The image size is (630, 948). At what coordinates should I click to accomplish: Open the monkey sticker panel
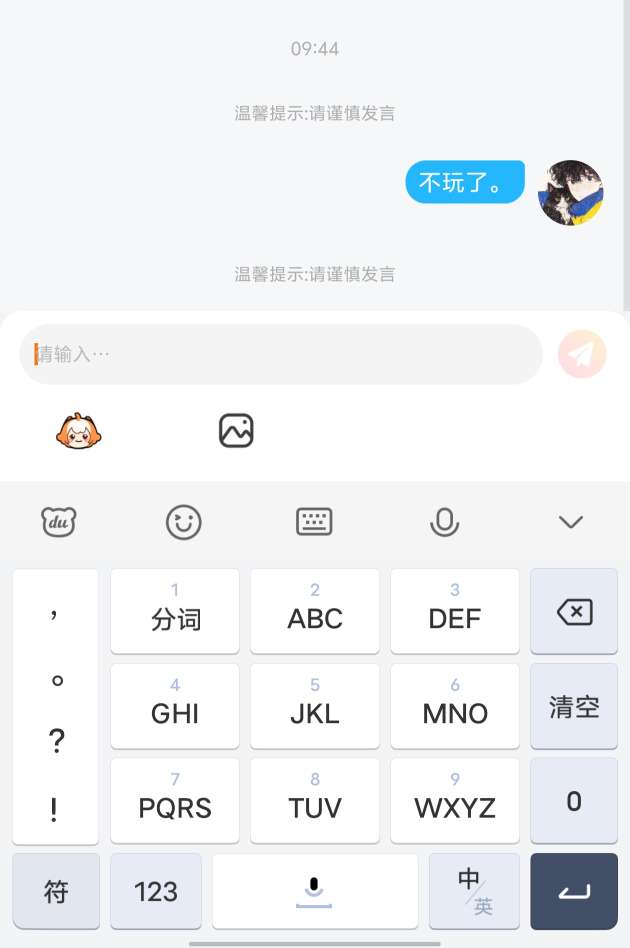tap(79, 431)
